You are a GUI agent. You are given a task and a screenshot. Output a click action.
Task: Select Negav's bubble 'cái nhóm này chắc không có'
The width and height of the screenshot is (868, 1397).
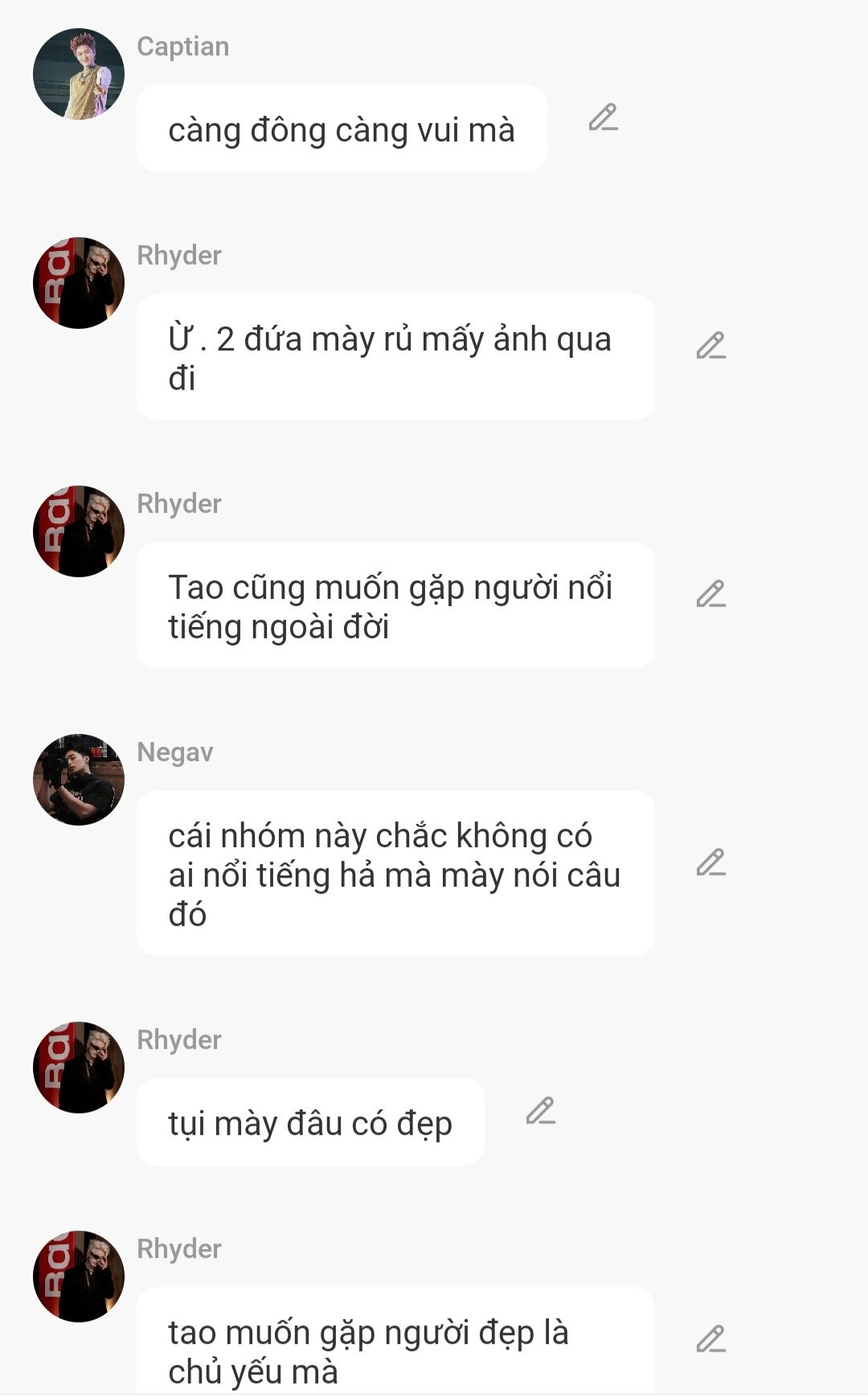[395, 874]
